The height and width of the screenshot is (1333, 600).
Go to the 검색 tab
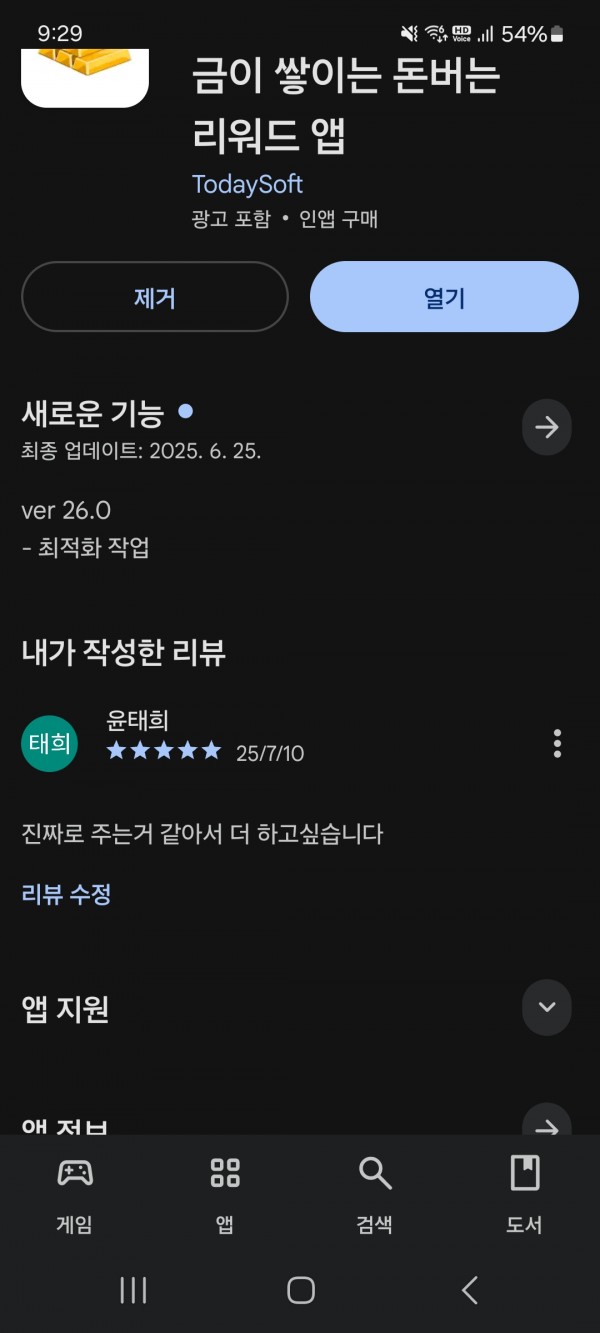click(375, 1195)
